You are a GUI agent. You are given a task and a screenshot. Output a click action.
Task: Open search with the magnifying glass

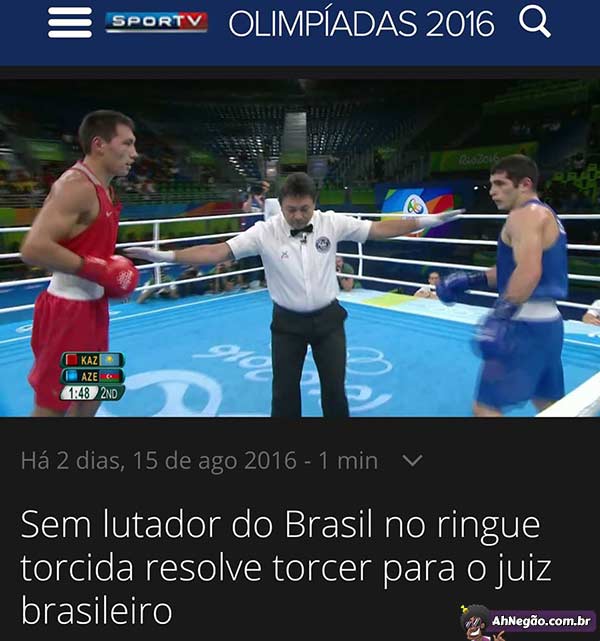pyautogui.click(x=535, y=21)
